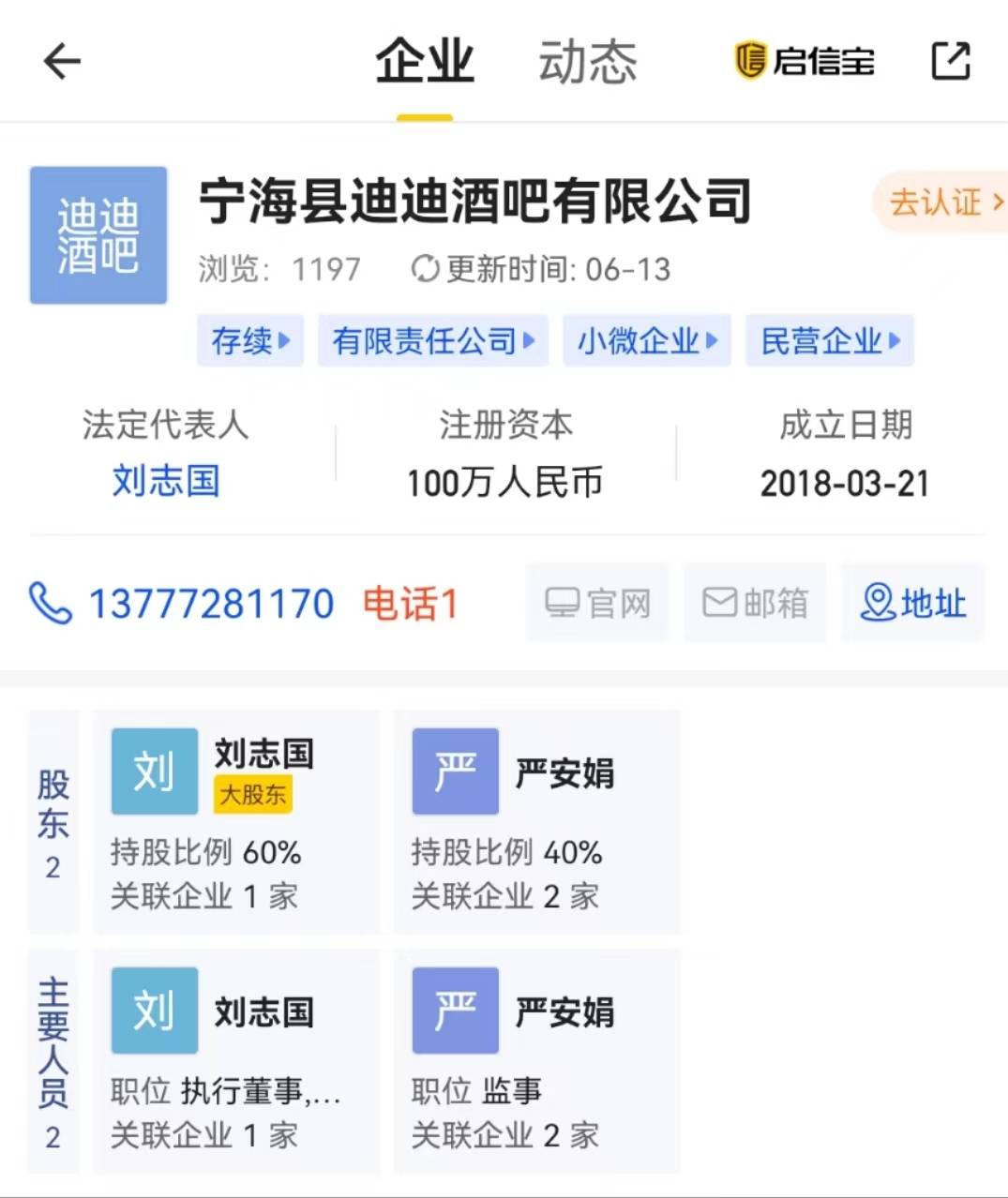Open key personnel card 刘志国 执行董事
Viewport: 1008px width, 1198px height.
(236, 1061)
